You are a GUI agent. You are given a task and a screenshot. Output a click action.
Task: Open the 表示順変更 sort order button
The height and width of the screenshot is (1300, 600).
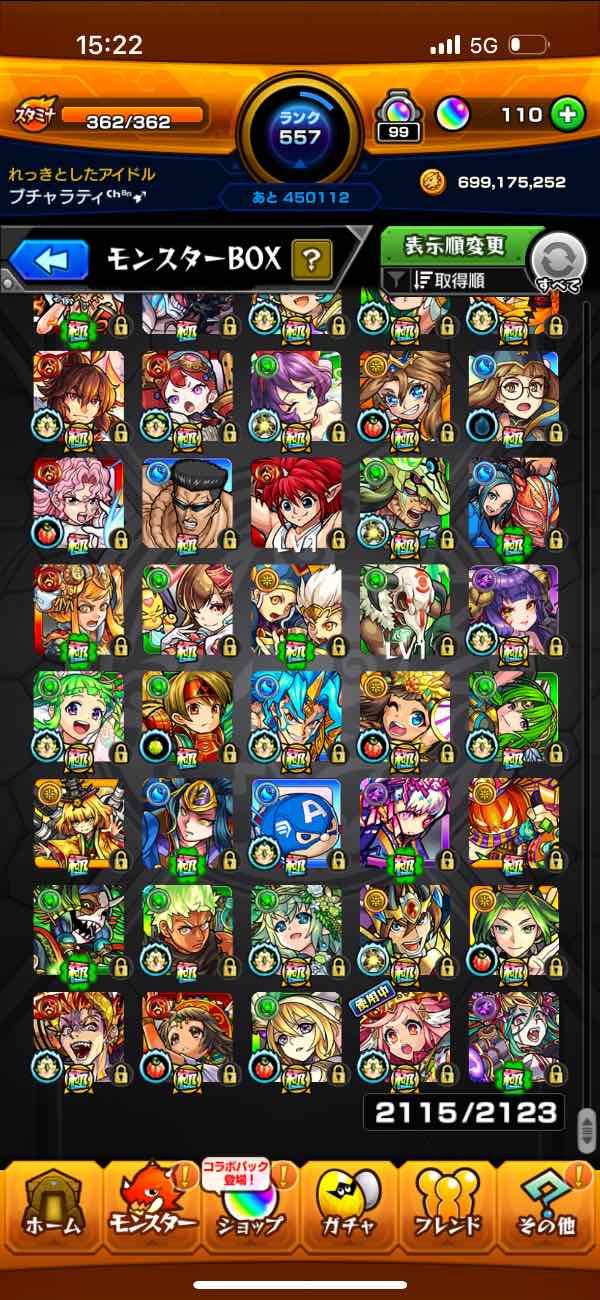[x=455, y=245]
